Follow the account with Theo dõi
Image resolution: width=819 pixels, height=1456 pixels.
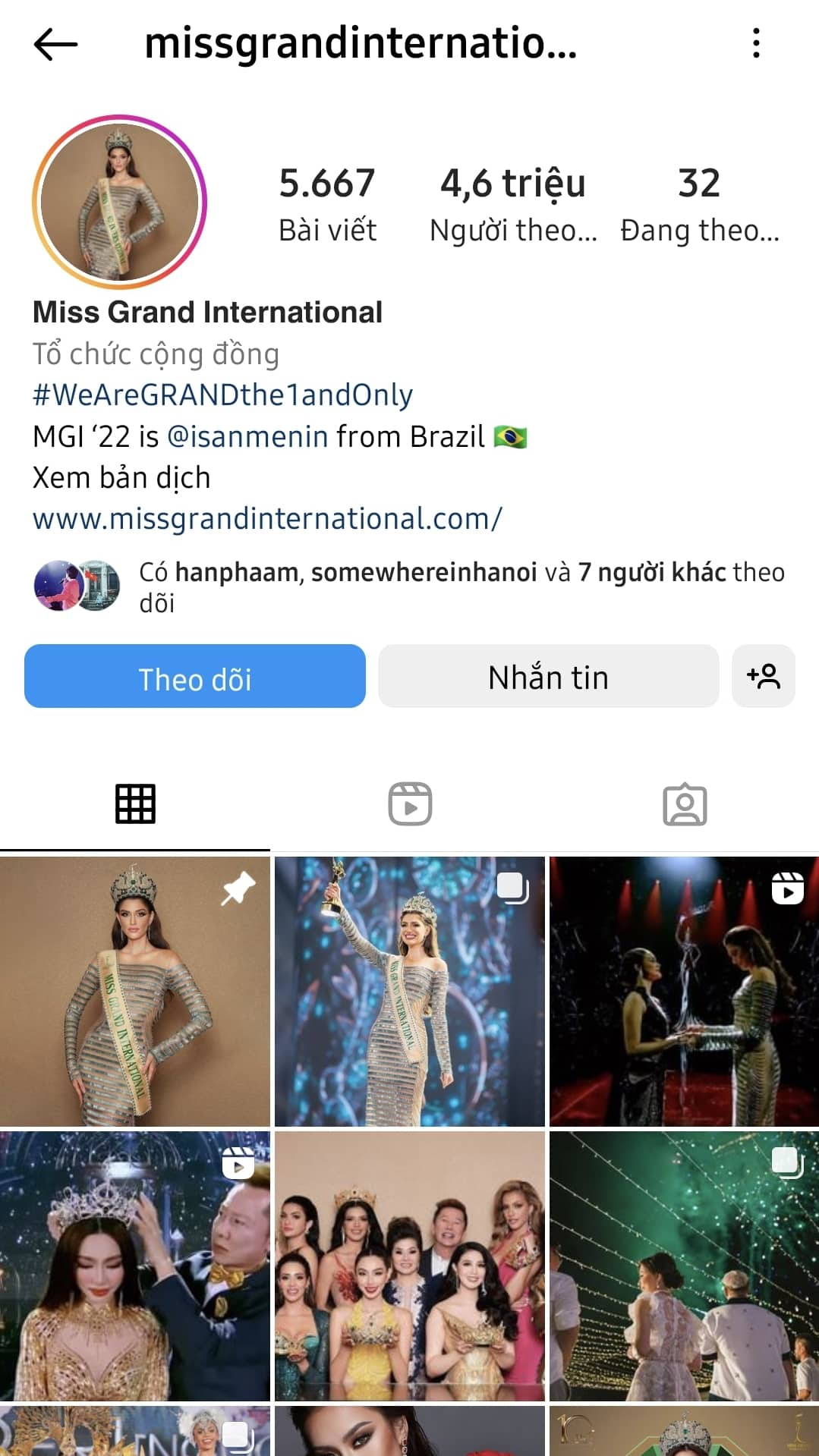coord(195,677)
